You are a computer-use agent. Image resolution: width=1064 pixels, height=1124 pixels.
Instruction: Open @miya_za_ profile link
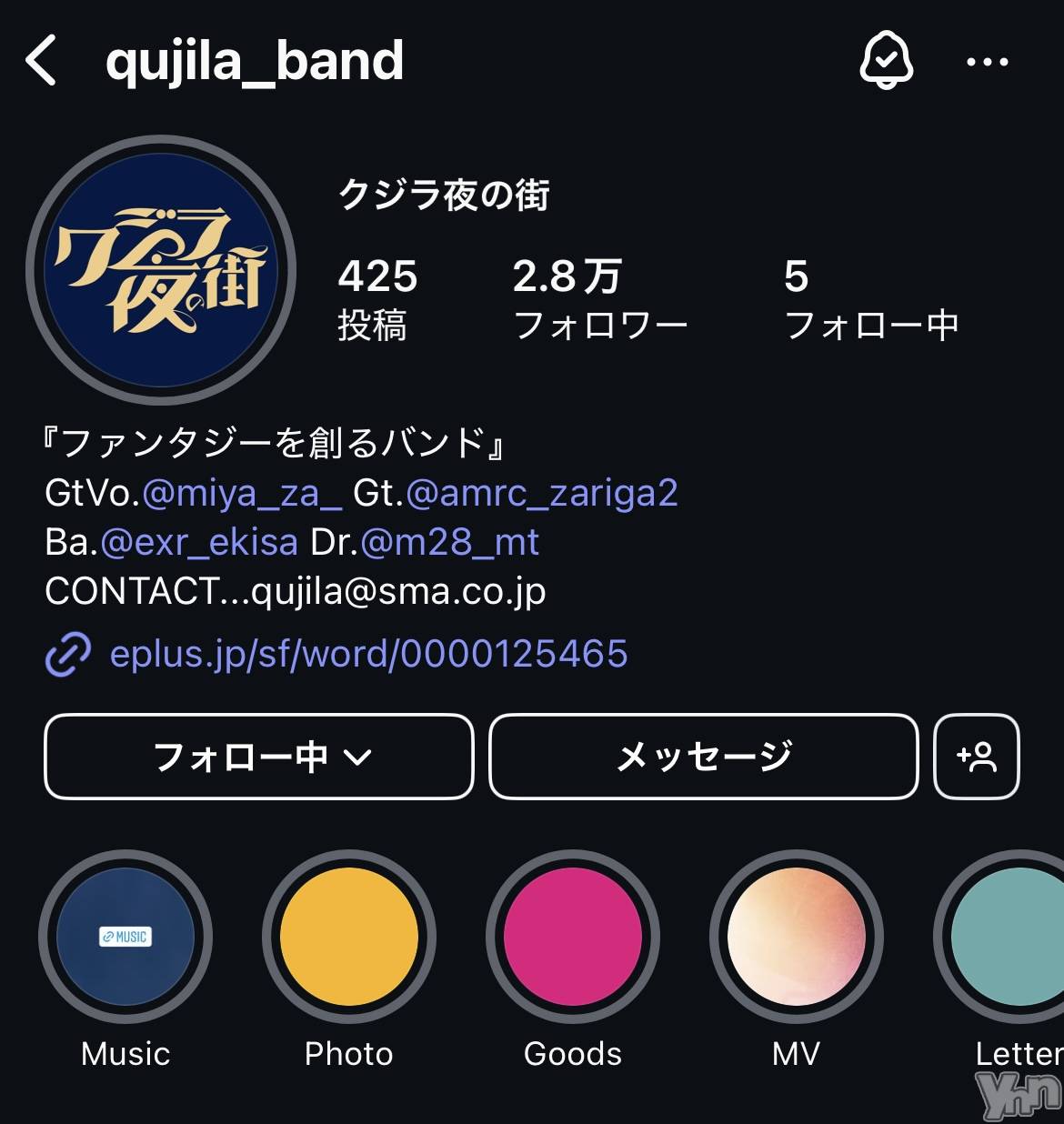tap(242, 493)
